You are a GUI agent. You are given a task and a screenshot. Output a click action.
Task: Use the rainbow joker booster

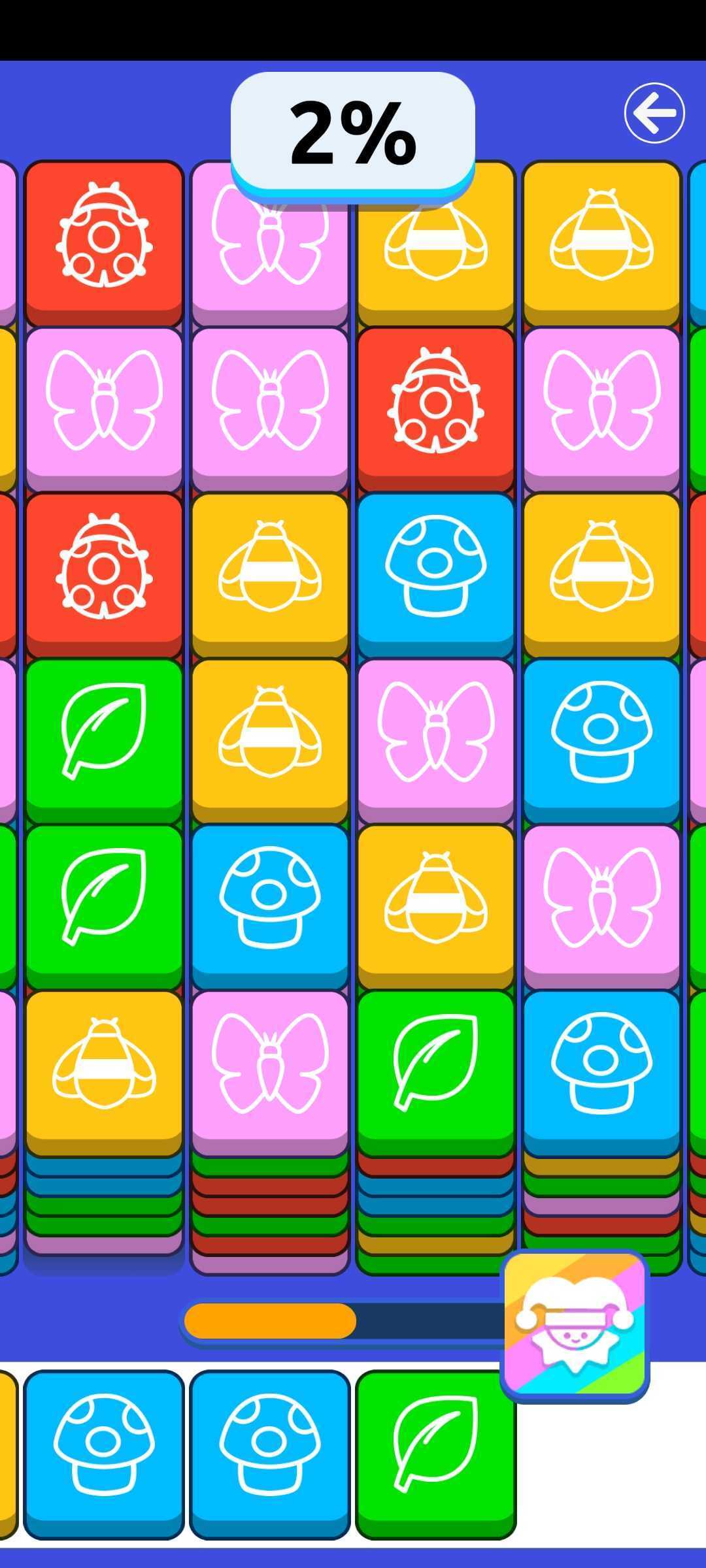pyautogui.click(x=575, y=1324)
